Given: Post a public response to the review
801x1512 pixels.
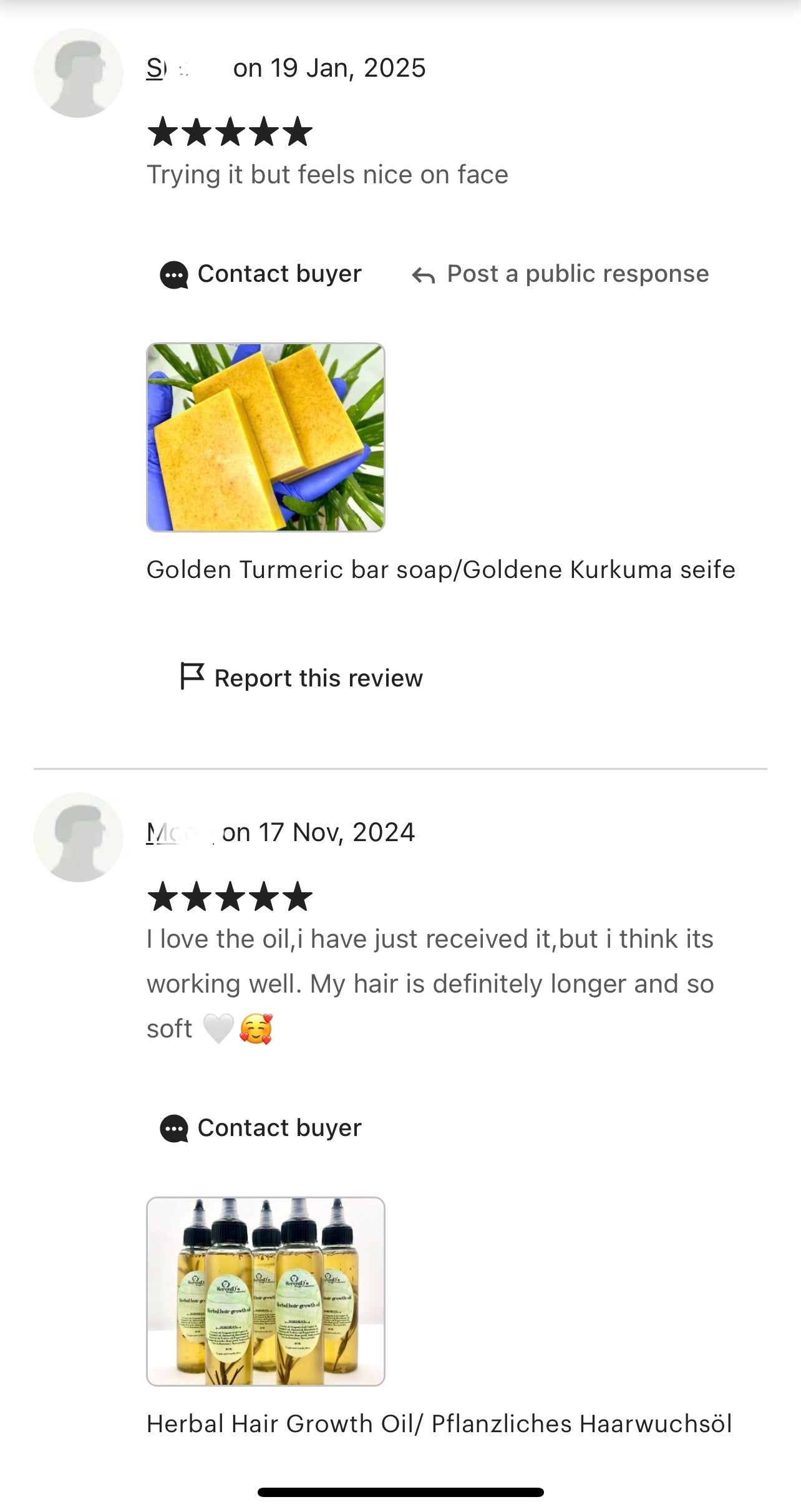Looking at the screenshot, I should 560,274.
